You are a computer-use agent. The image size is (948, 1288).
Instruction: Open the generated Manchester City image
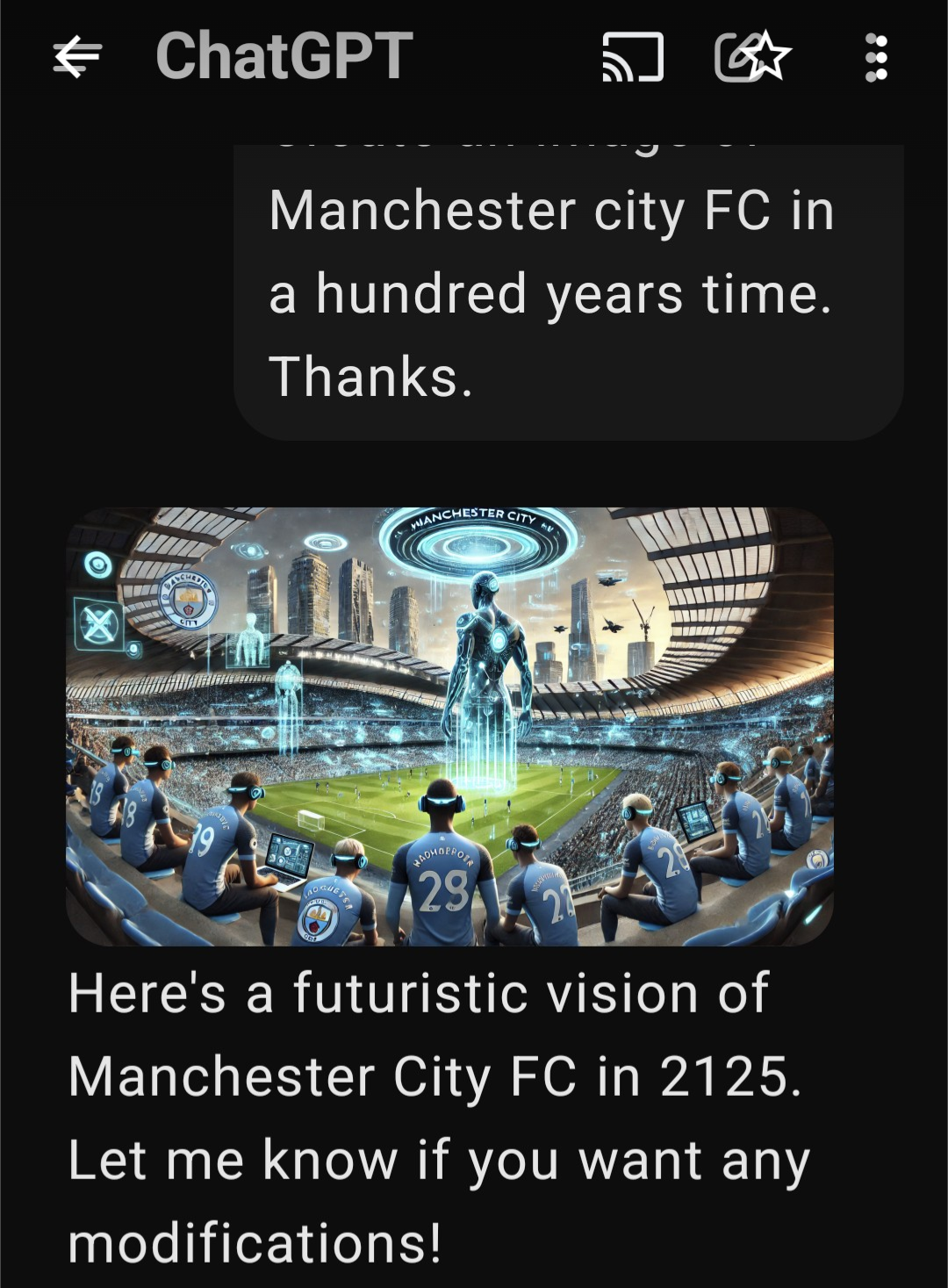click(449, 726)
